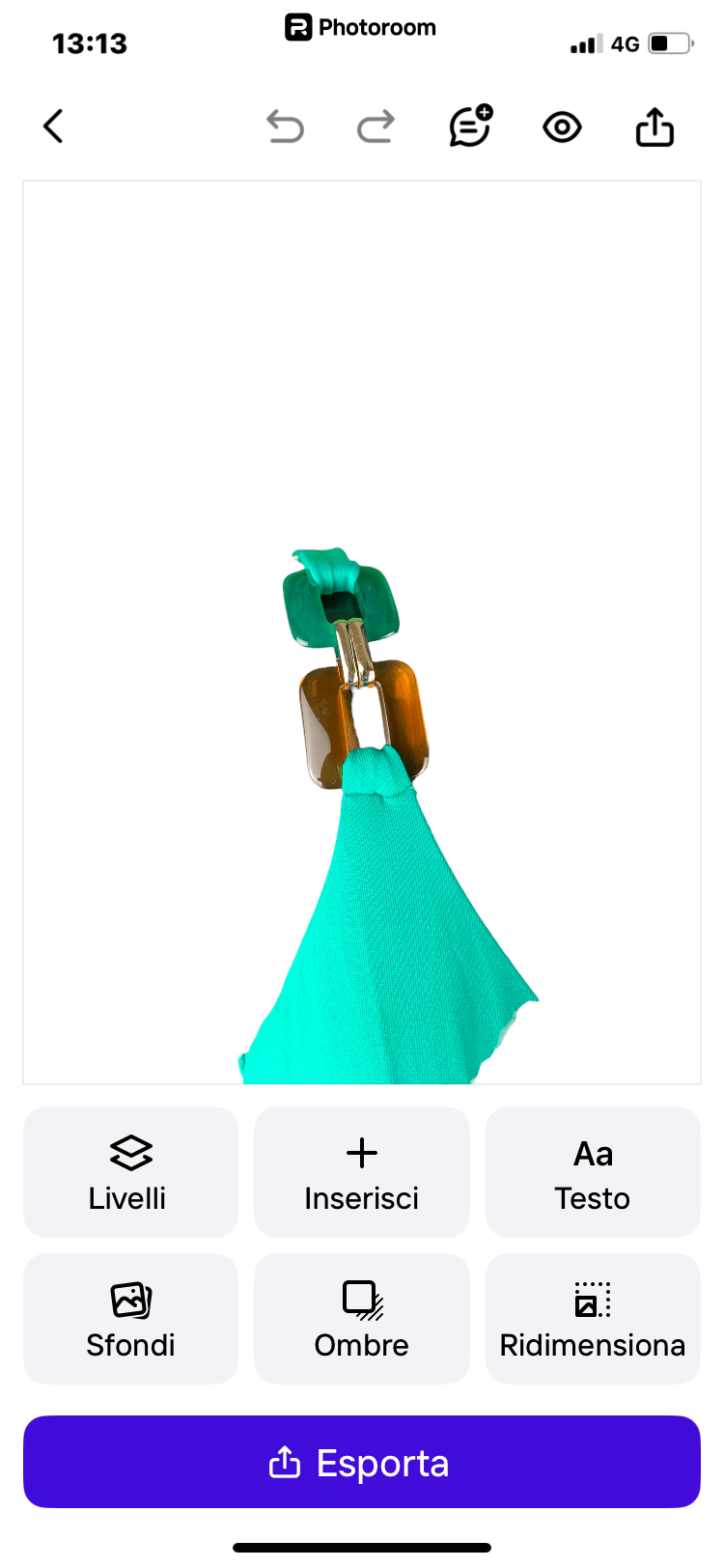
Task: Redo the last undone edit
Action: [x=376, y=126]
